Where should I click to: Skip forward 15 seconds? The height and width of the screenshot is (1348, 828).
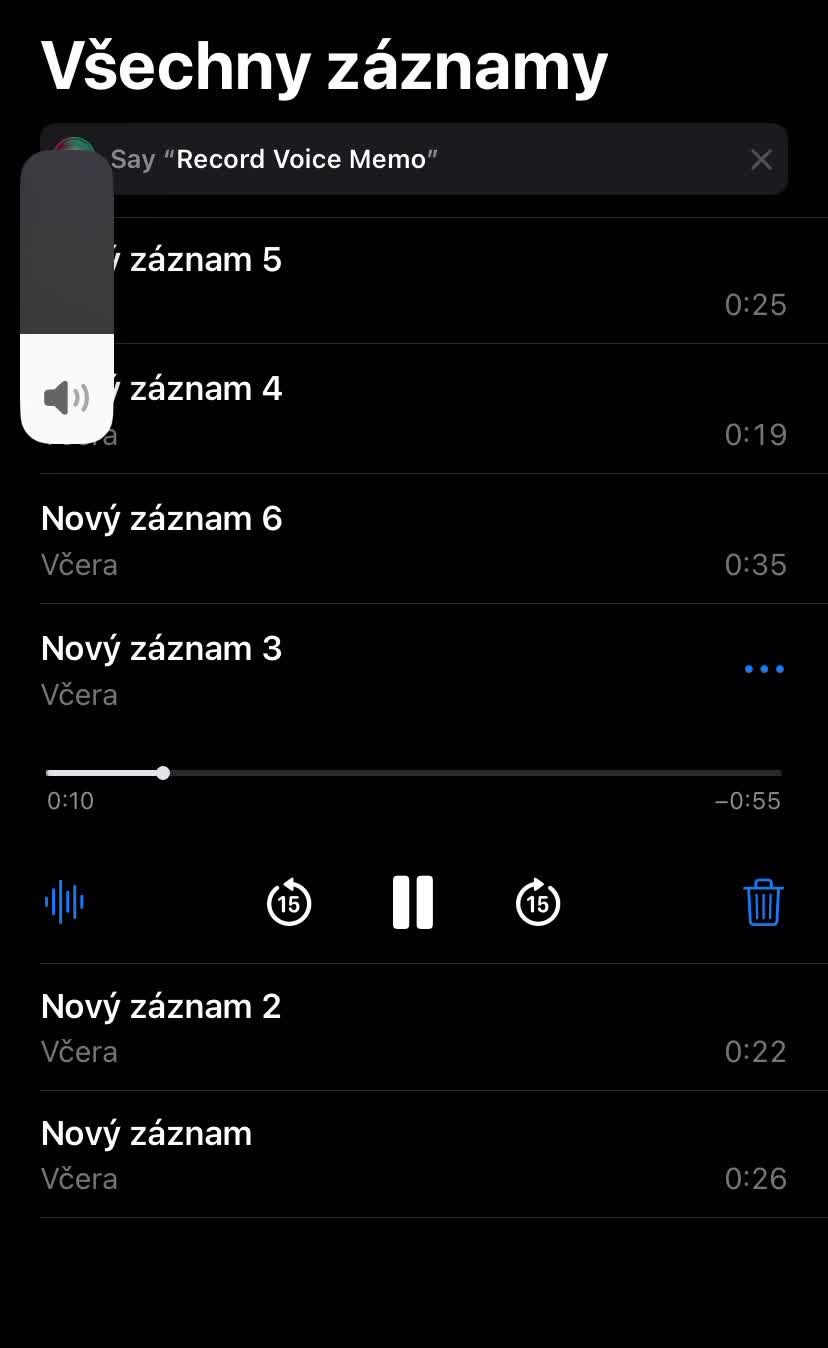point(538,903)
